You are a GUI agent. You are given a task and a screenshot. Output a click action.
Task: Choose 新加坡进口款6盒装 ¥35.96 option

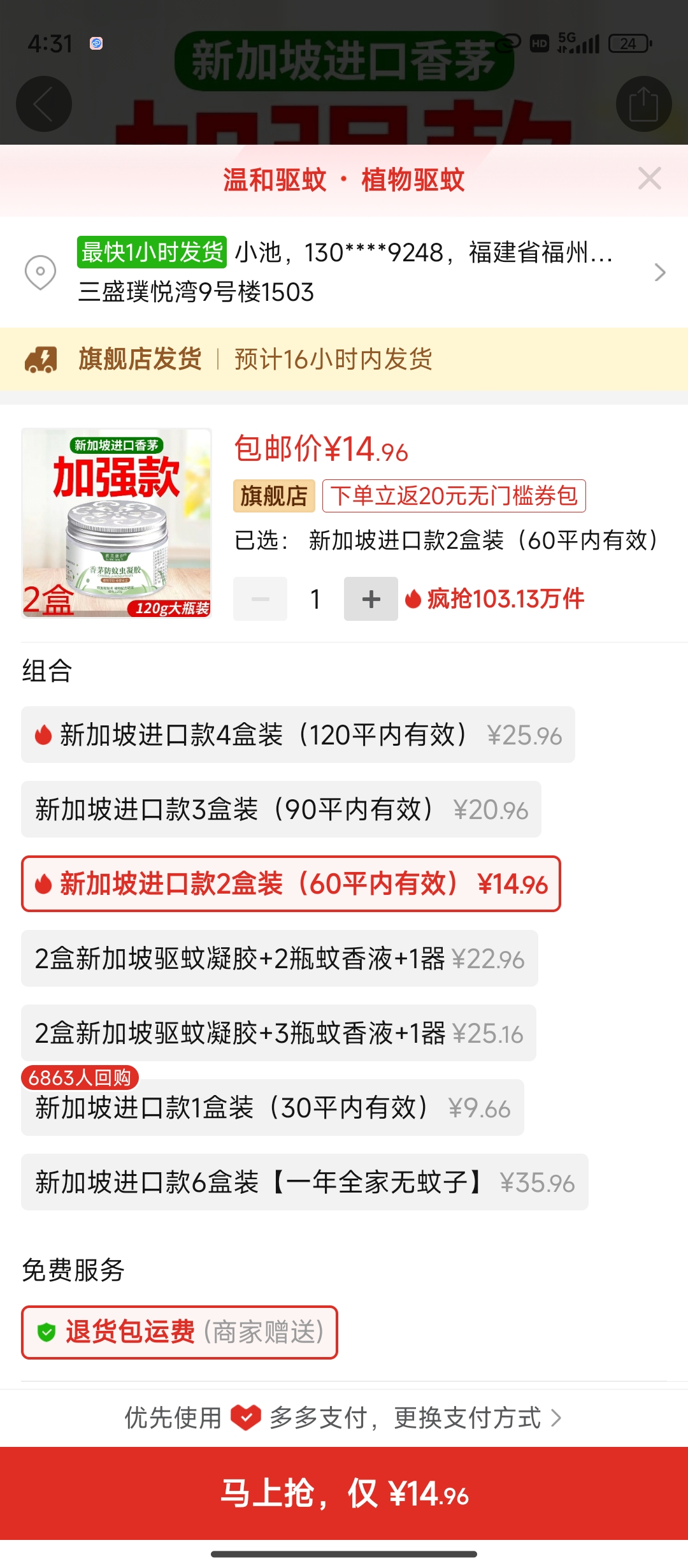[305, 1182]
